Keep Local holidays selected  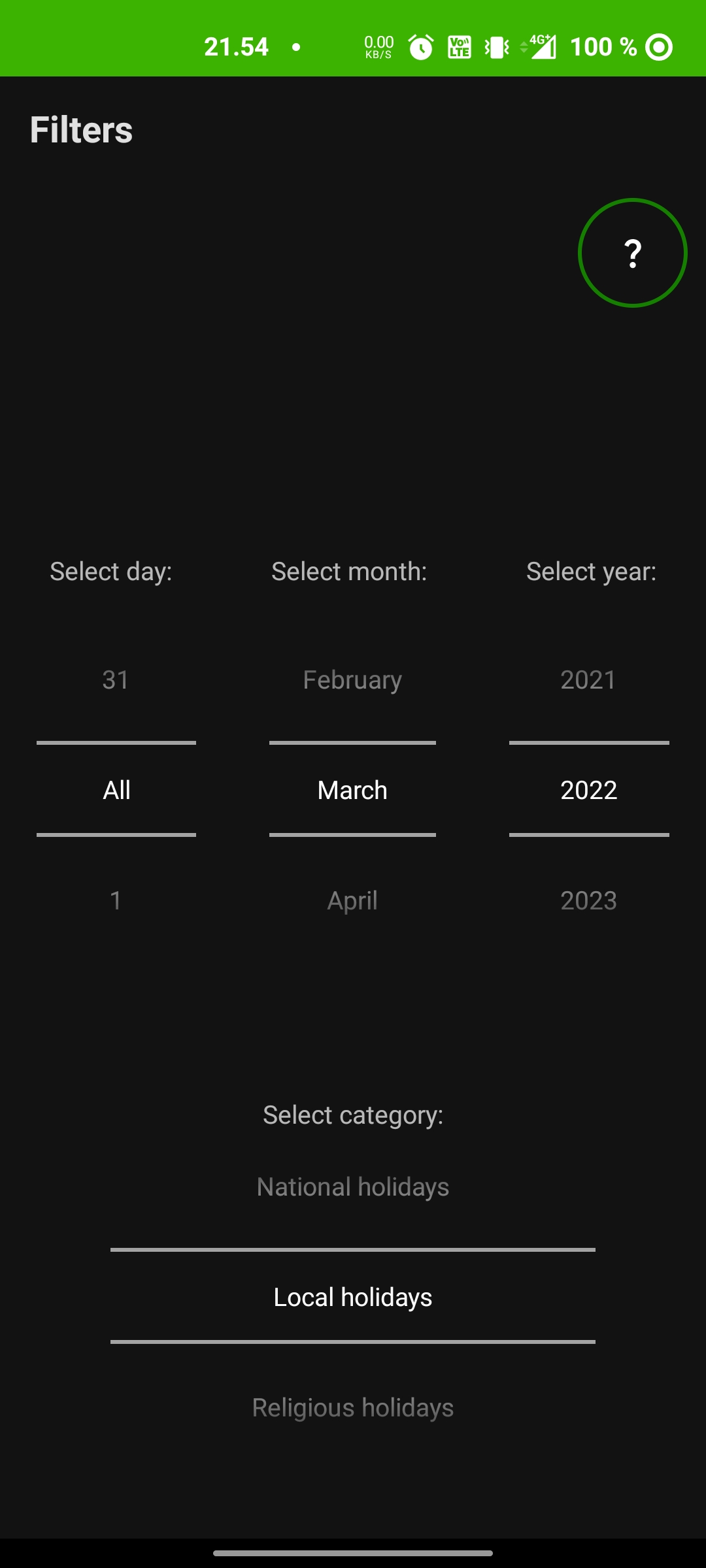(x=352, y=1296)
